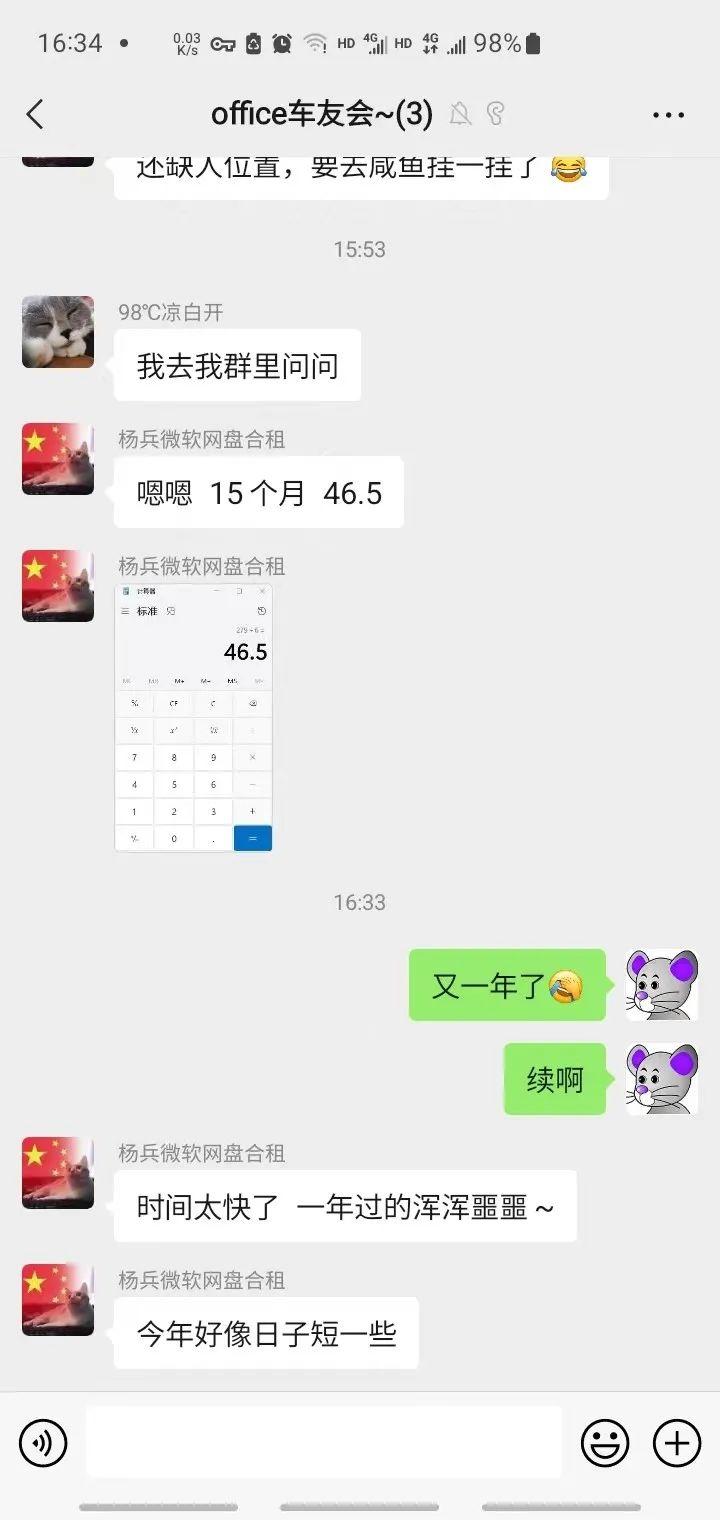Open the plus attachments menu
720x1520 pixels.
pos(677,1443)
